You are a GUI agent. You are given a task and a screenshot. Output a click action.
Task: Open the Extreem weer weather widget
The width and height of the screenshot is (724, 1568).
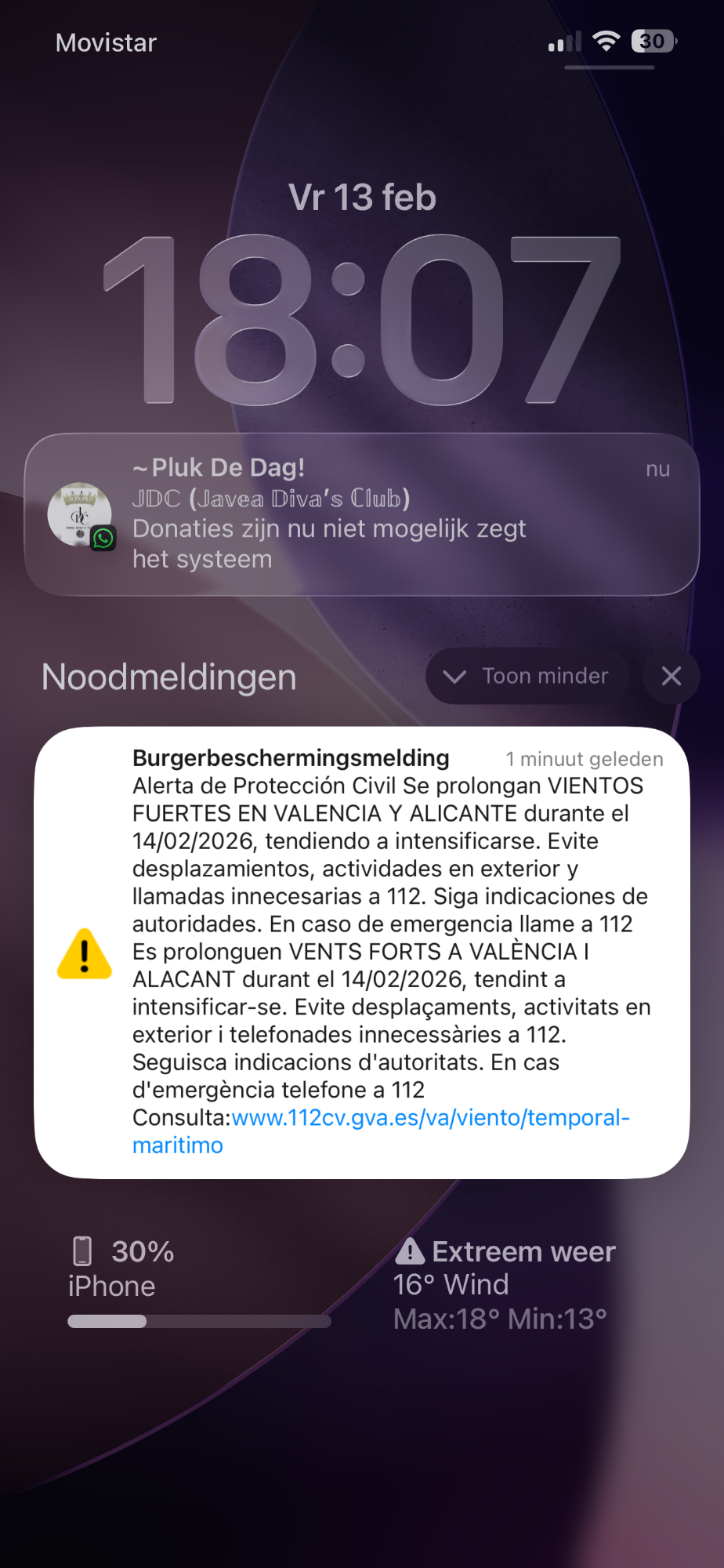click(505, 1284)
